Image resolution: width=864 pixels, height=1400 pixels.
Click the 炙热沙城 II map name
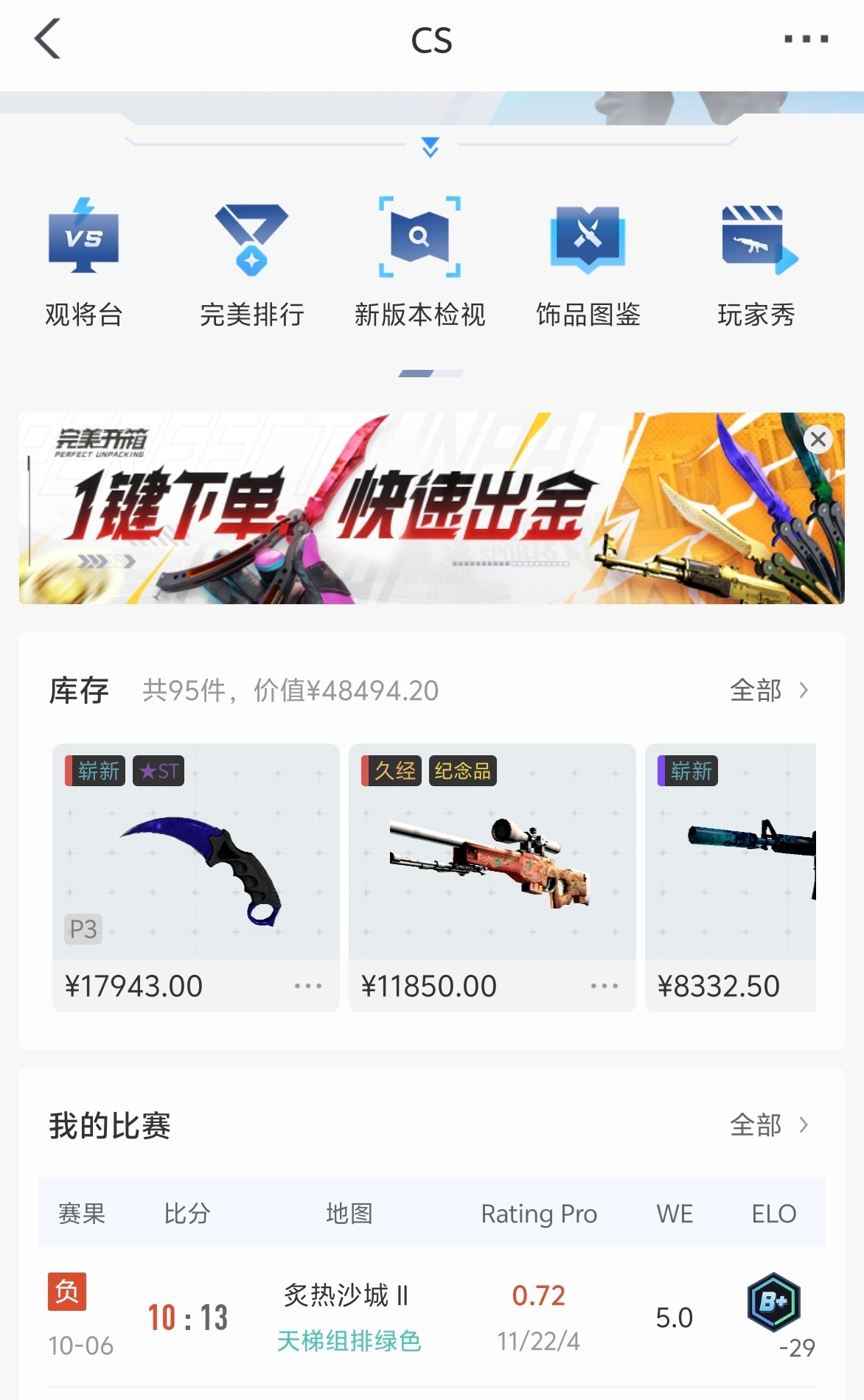click(x=346, y=1296)
